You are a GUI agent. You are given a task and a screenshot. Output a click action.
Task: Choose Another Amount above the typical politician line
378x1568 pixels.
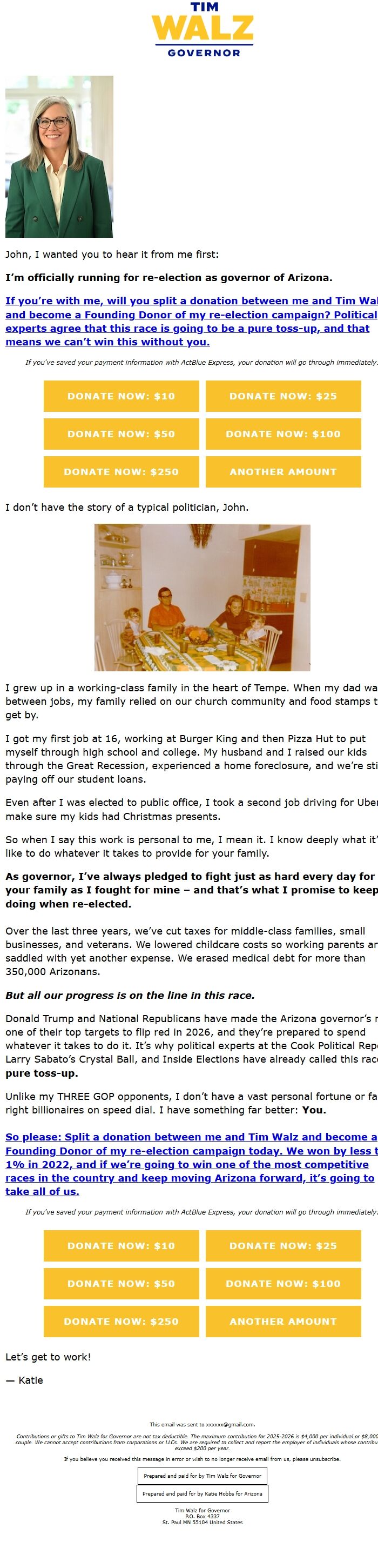pos(283,472)
